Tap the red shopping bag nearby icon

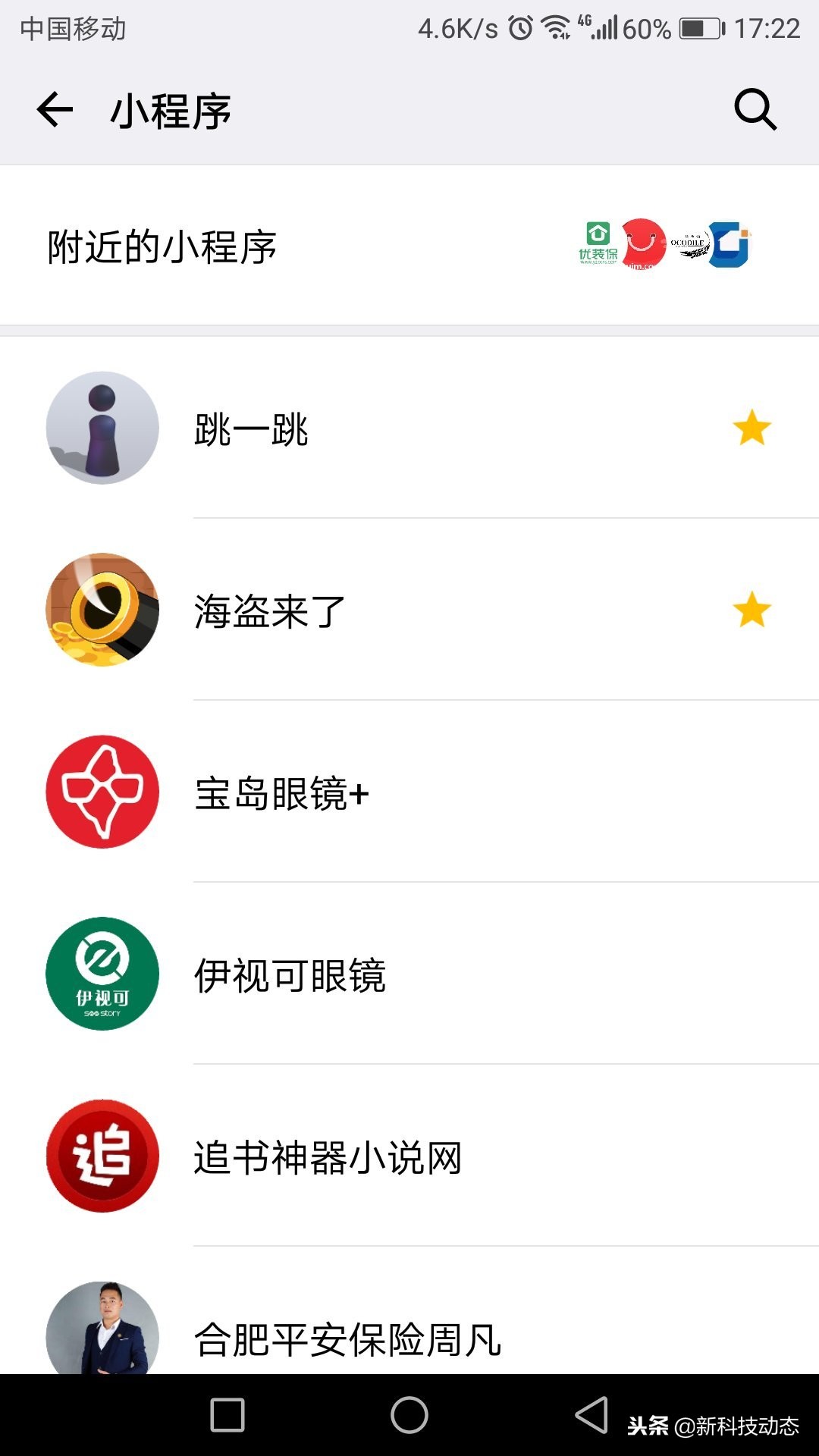644,244
